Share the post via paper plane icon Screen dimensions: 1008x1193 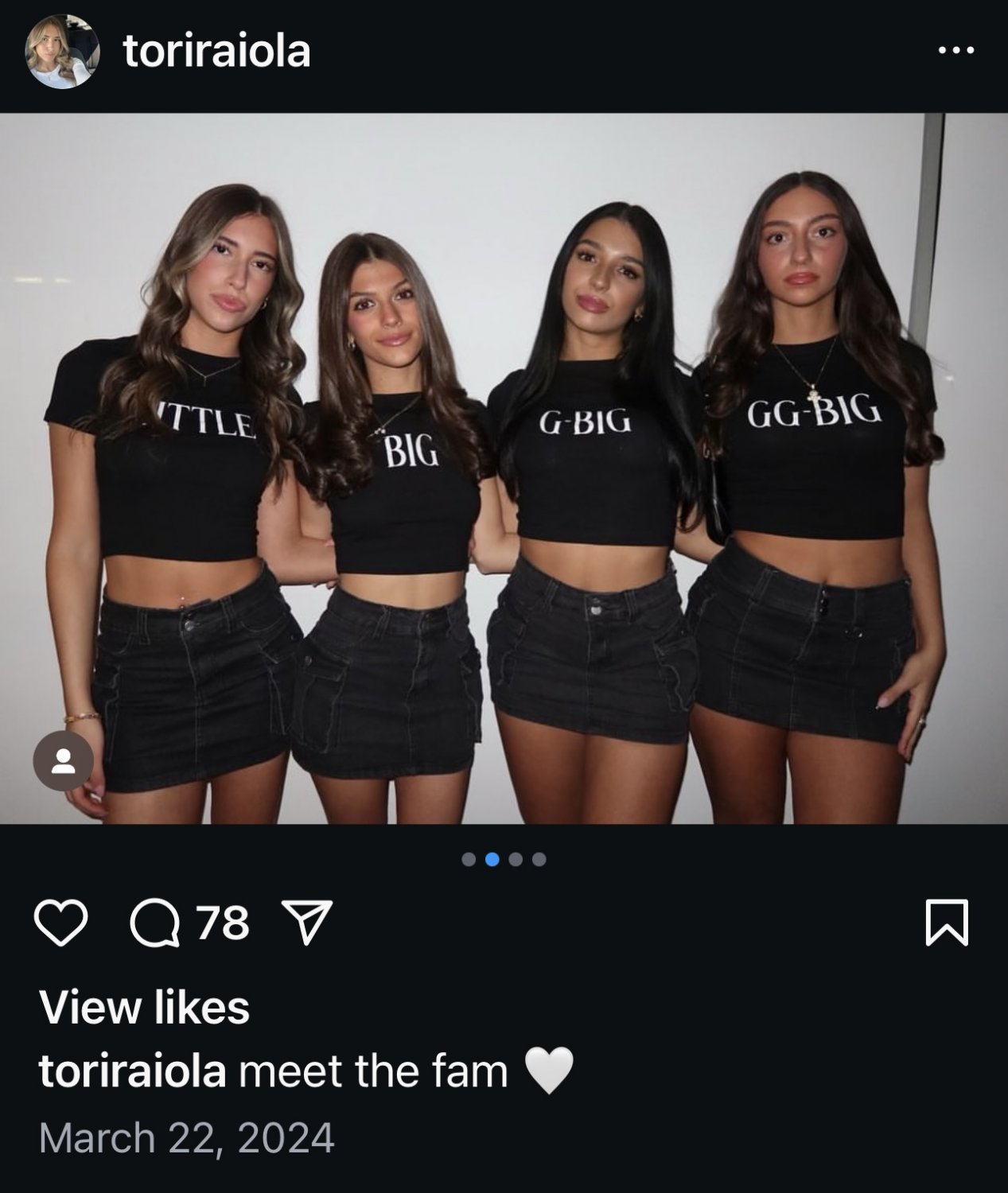coord(307,923)
